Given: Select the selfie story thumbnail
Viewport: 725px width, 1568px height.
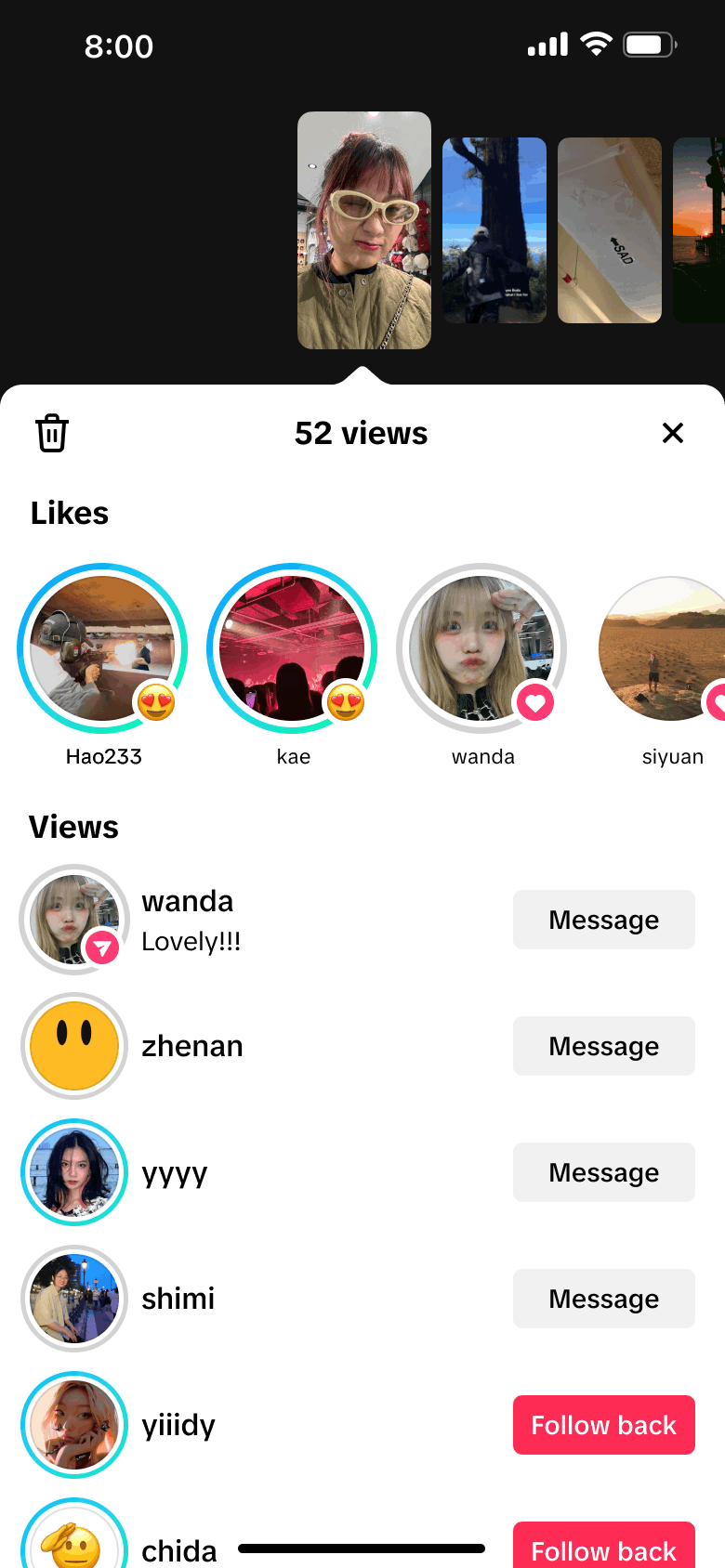Looking at the screenshot, I should [x=363, y=230].
